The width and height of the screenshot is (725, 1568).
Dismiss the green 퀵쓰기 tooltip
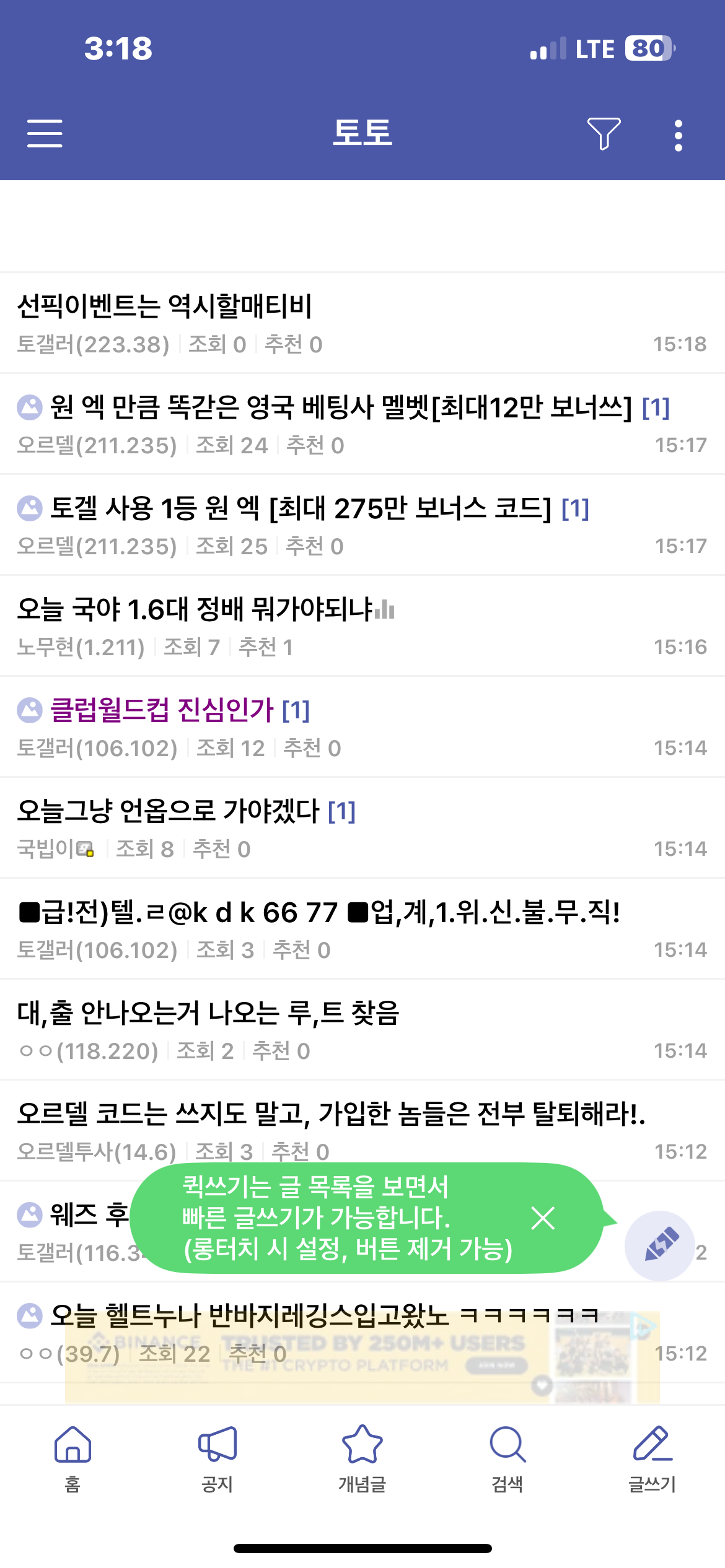(543, 1218)
